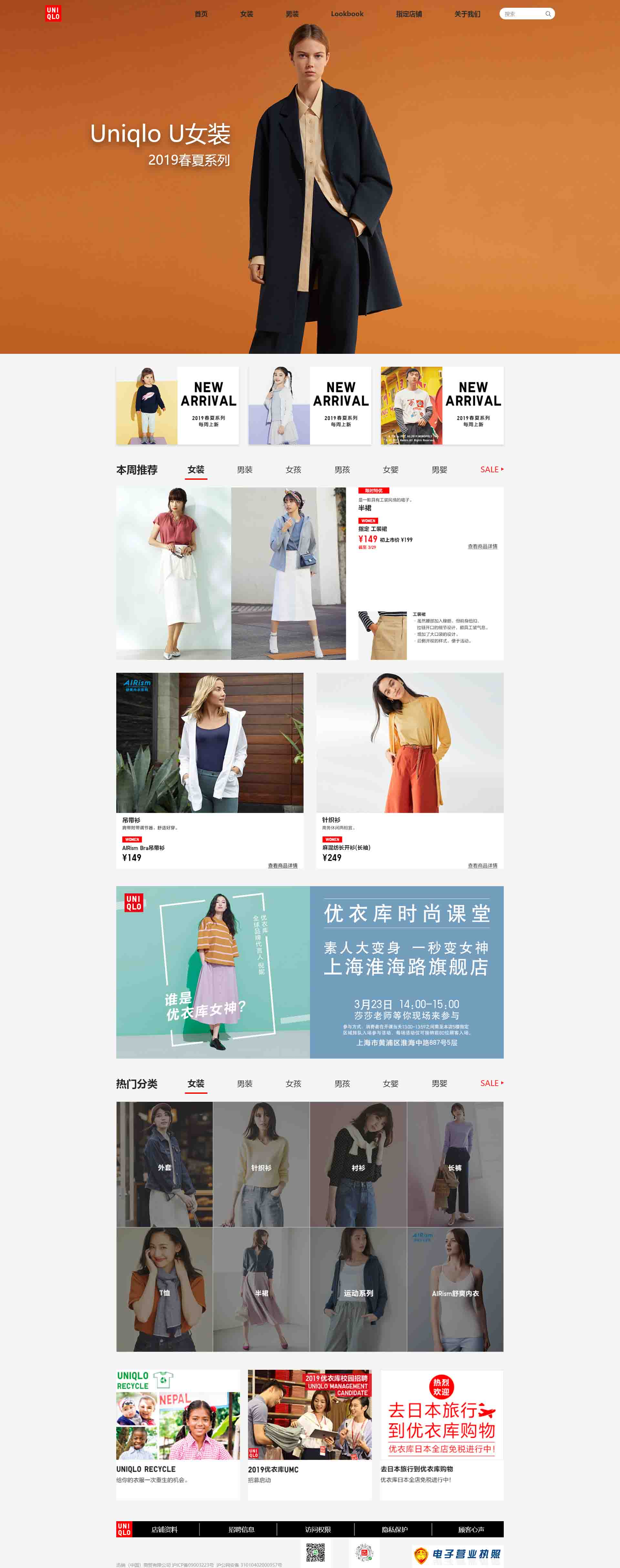
Task: Open the AIRism舒爽内衣 category tile
Action: (x=455, y=1294)
